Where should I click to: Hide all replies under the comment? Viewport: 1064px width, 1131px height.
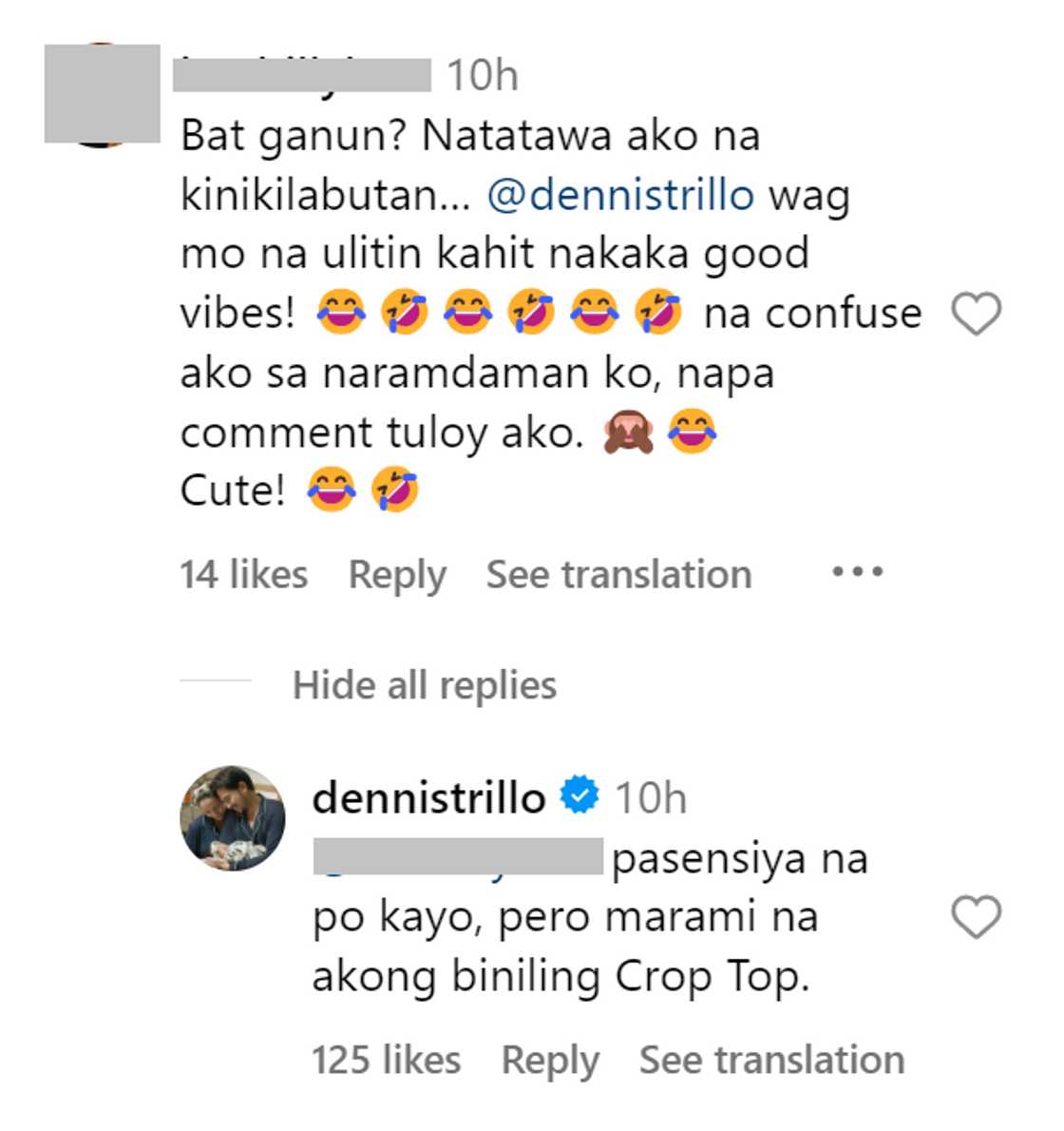pyautogui.click(x=424, y=685)
